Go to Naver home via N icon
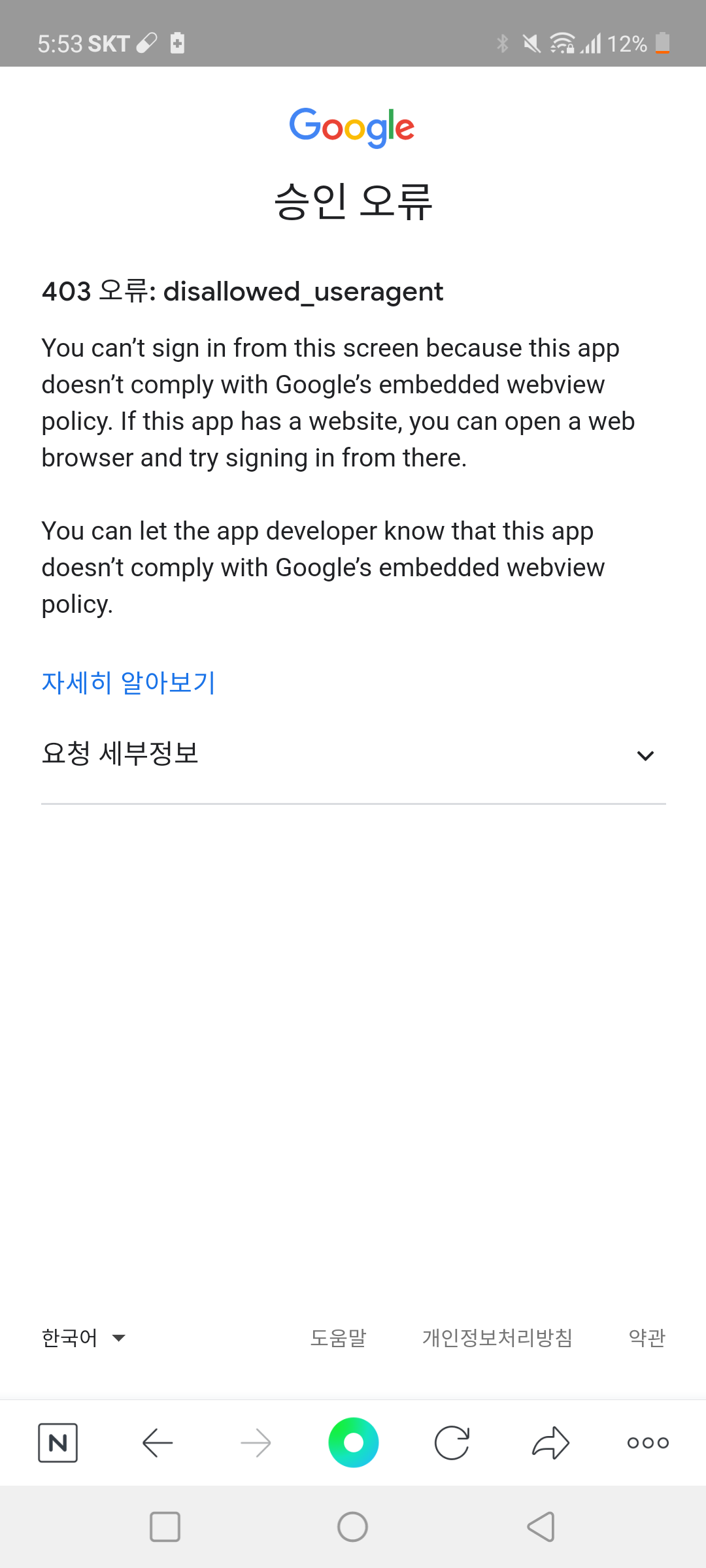This screenshot has width=706, height=1568. (x=58, y=1443)
